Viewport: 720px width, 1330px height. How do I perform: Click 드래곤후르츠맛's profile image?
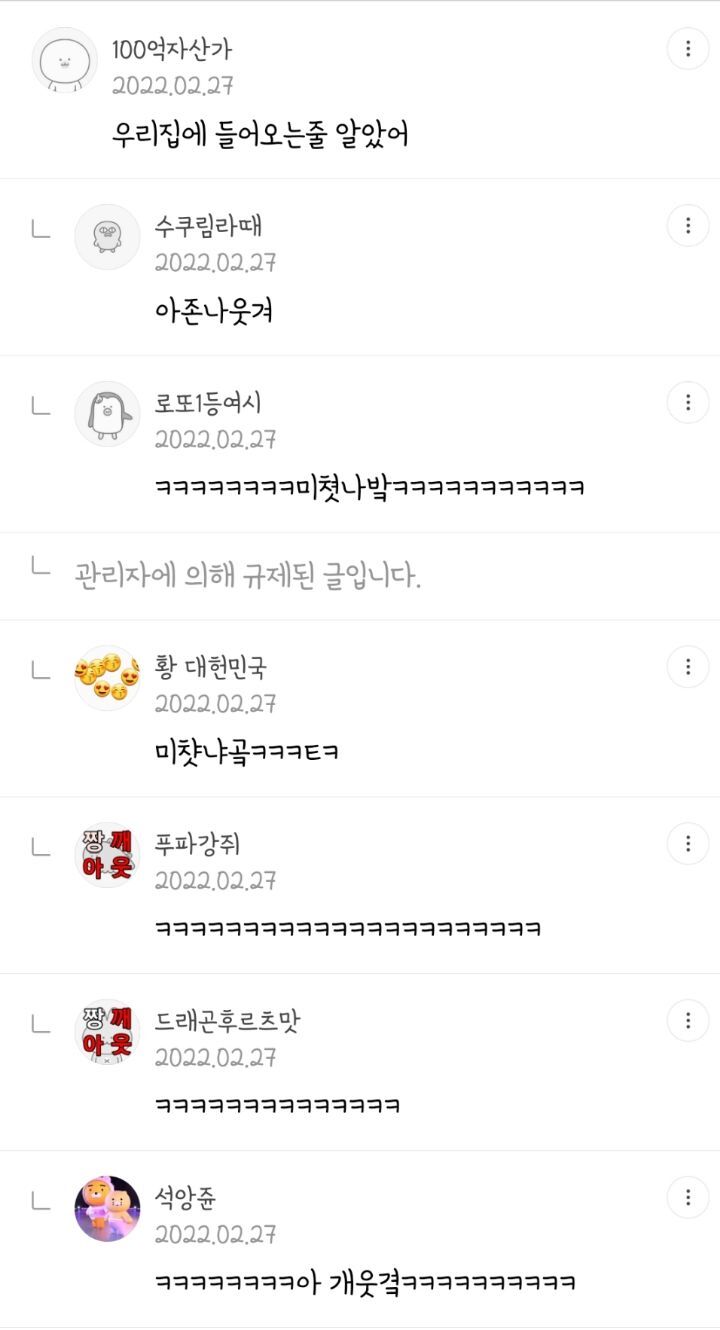point(106,1035)
